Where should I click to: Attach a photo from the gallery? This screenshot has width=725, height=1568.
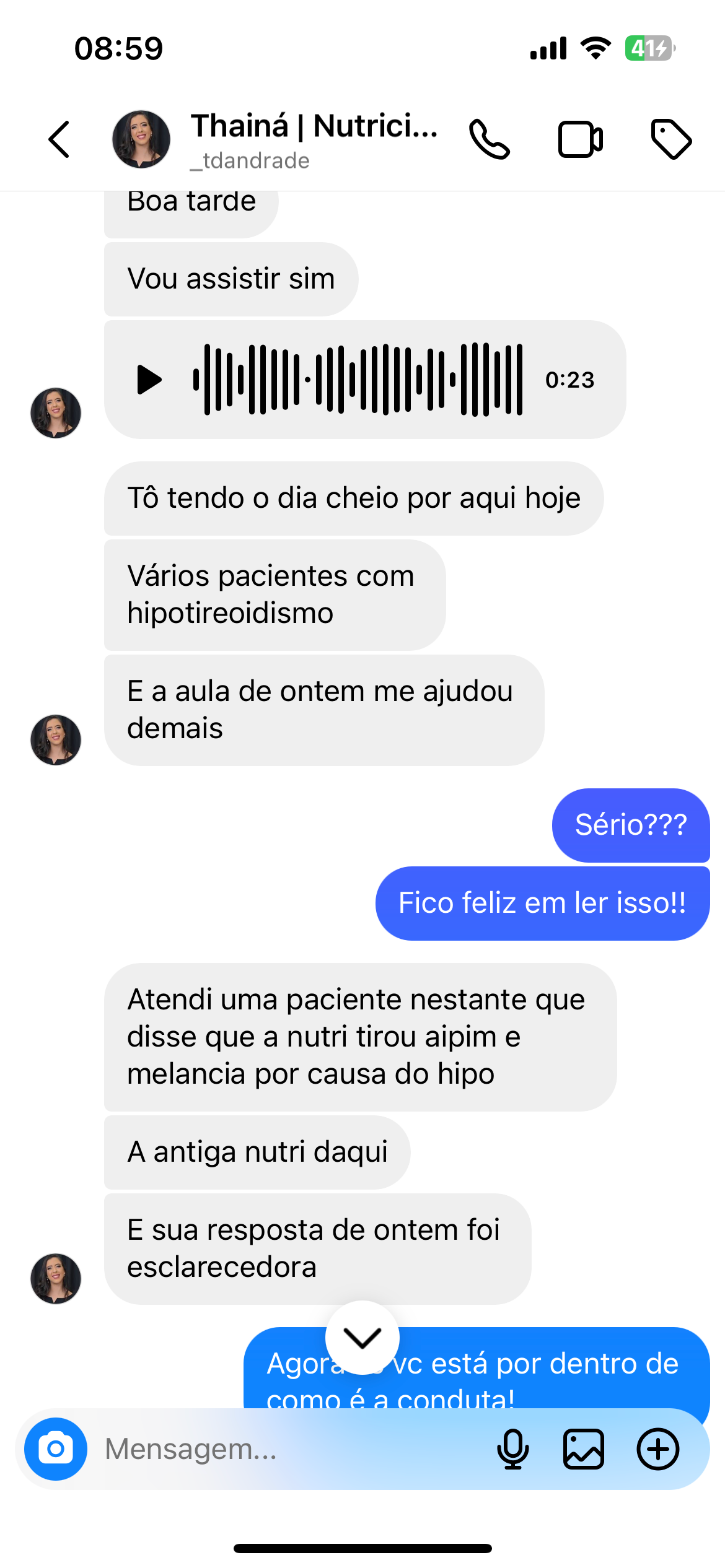click(584, 1449)
